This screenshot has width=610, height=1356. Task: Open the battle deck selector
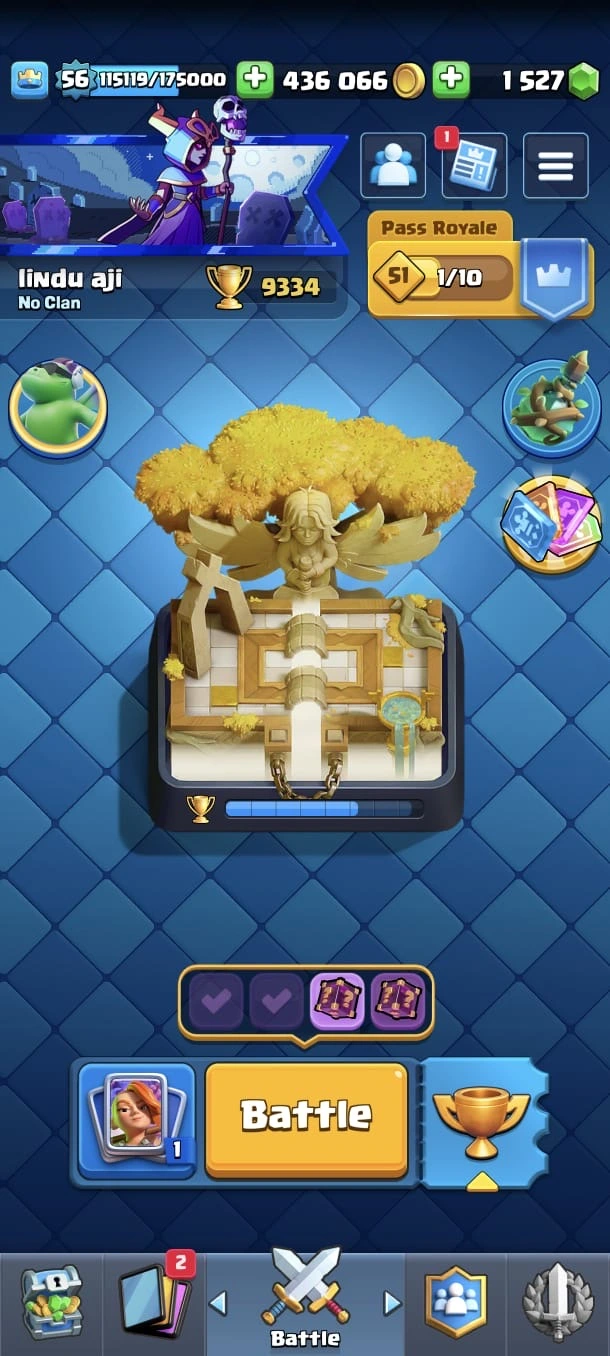coord(137,1120)
